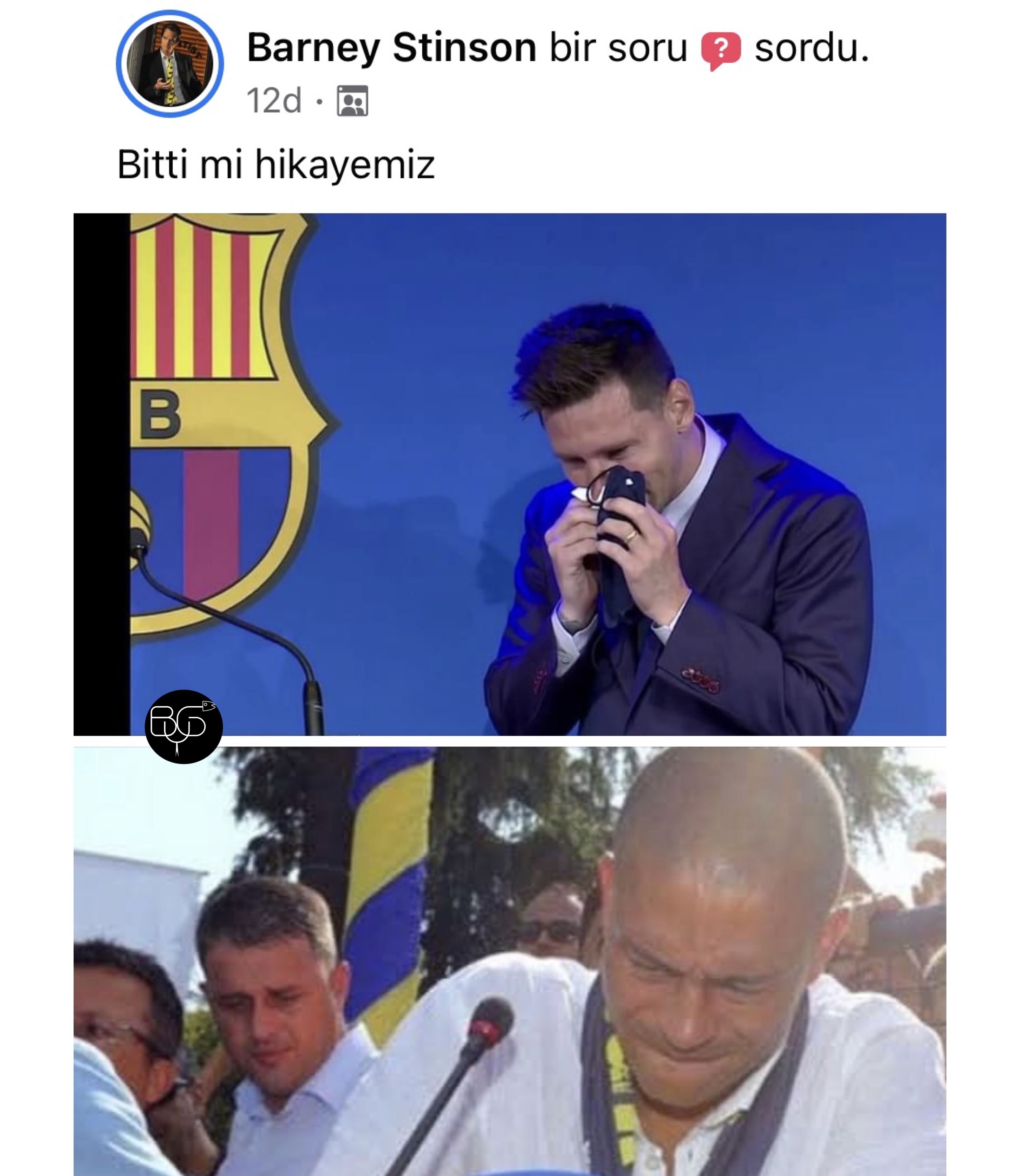This screenshot has height=1176, width=1020.
Task: Open the bottom post photo with microphone
Action: click(509, 962)
